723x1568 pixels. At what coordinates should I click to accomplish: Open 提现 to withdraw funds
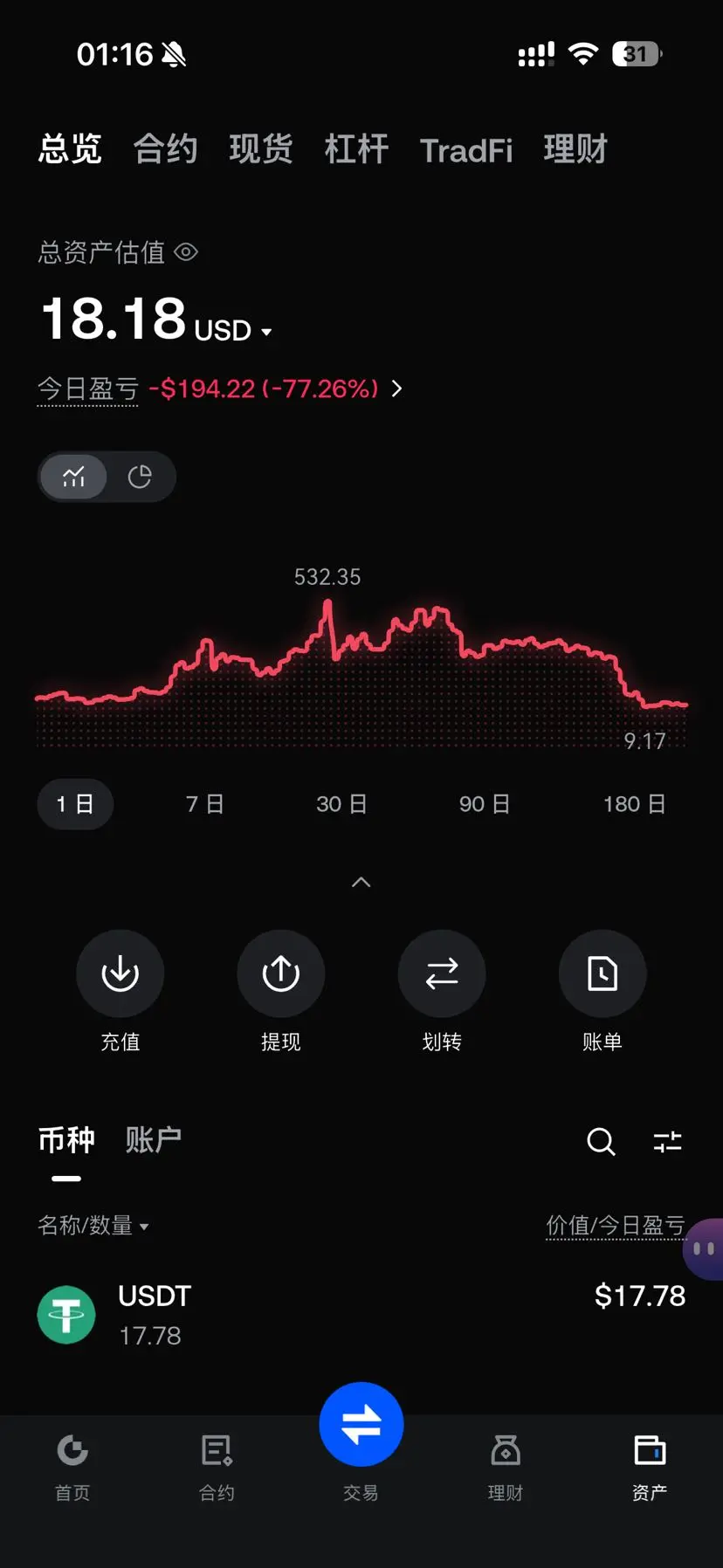coord(280,974)
